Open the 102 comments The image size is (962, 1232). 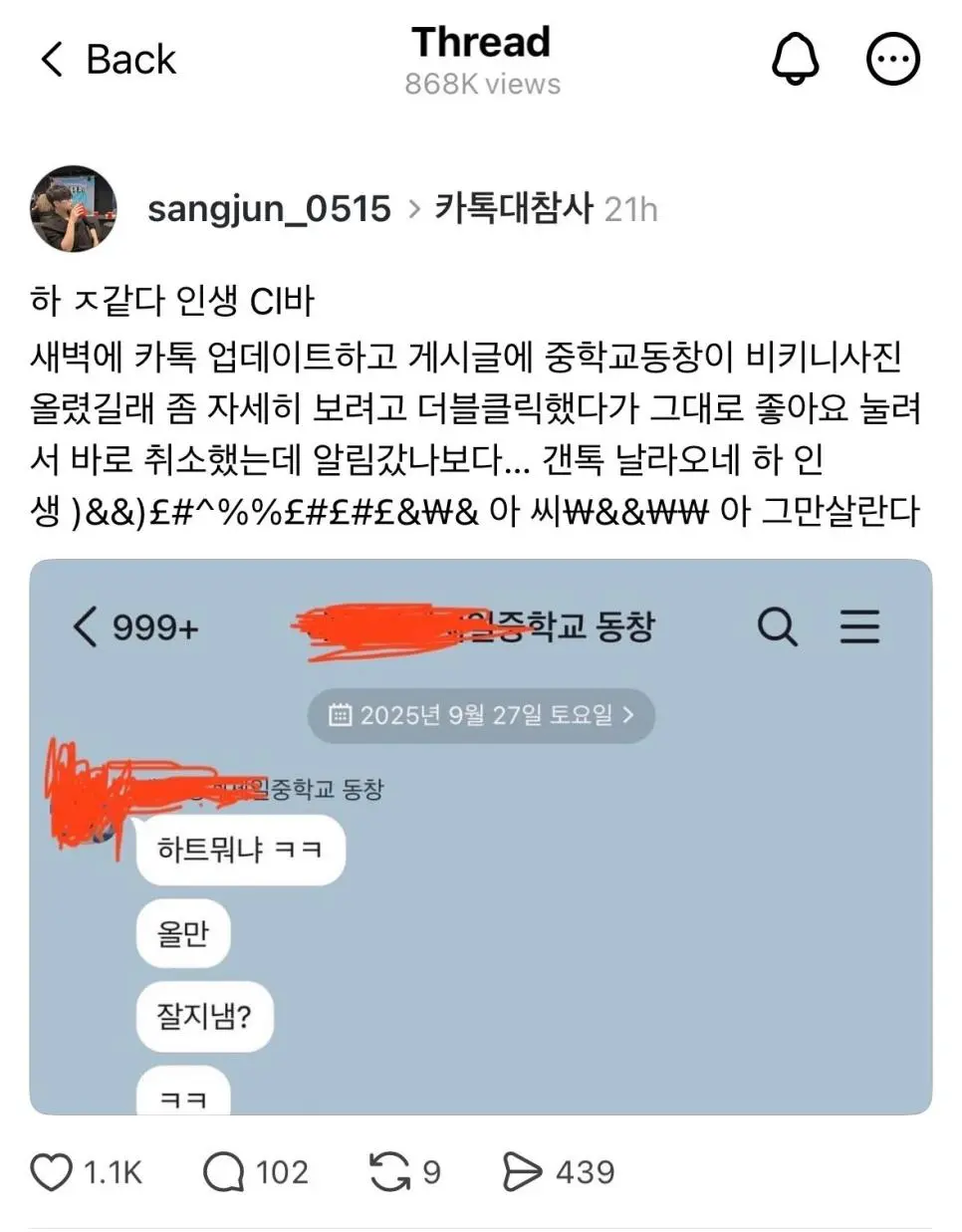[224, 1172]
